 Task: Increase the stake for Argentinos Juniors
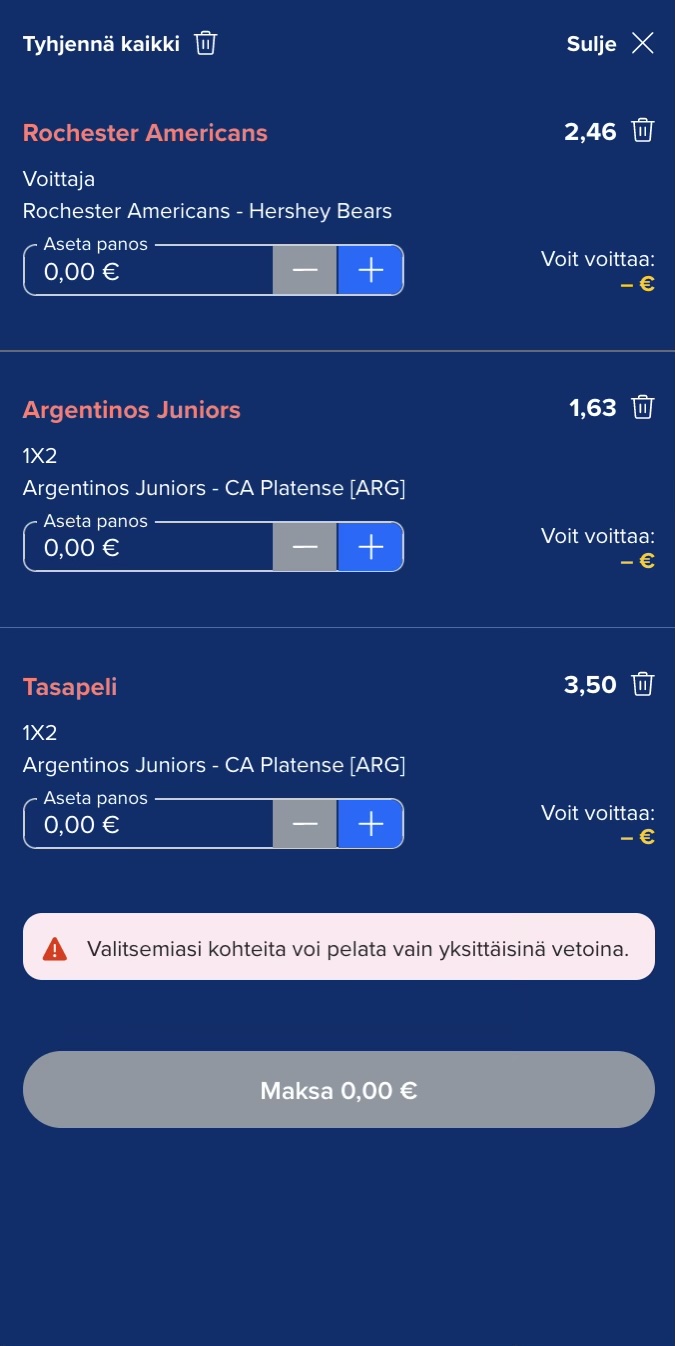(371, 548)
